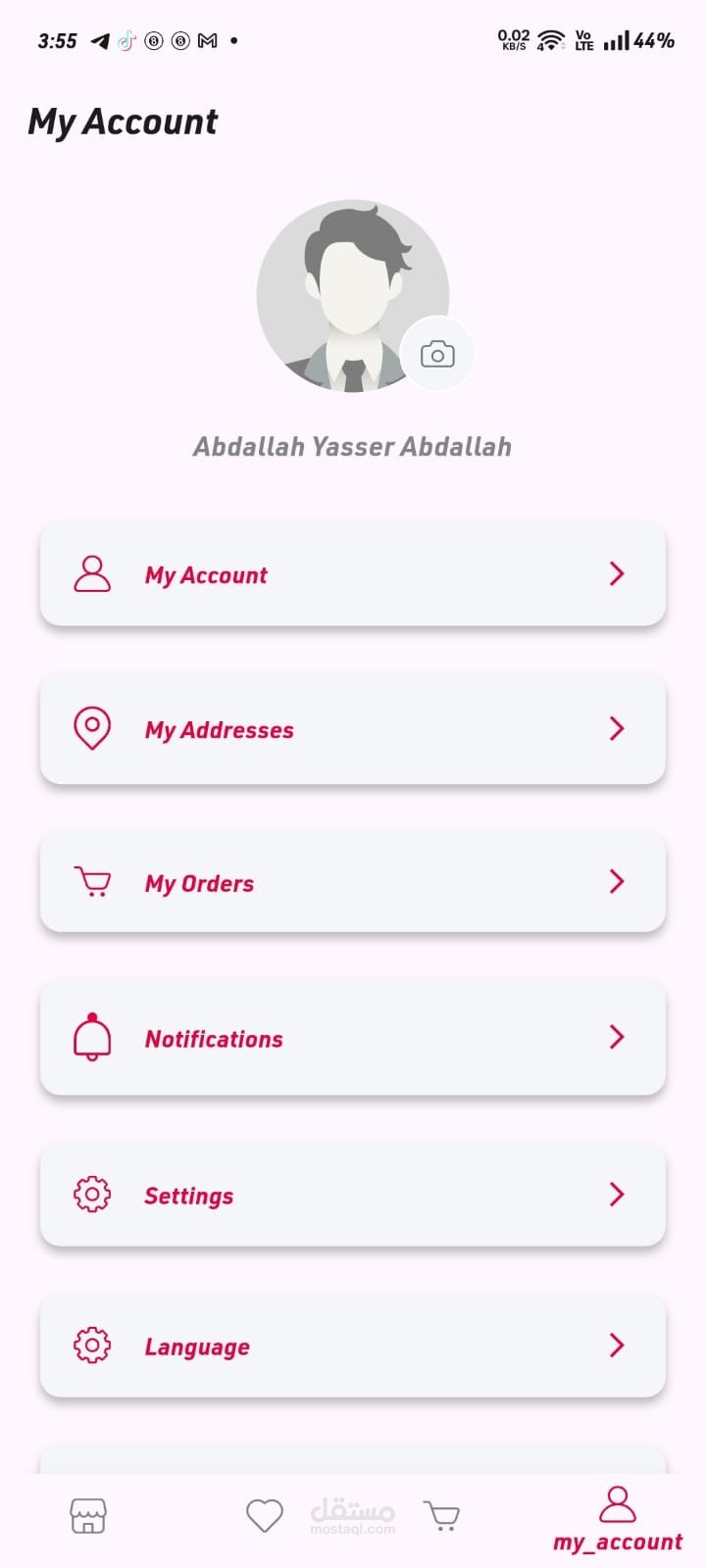This screenshot has width=706, height=1568.
Task: Switch to the favorites heart tab
Action: [264, 1516]
